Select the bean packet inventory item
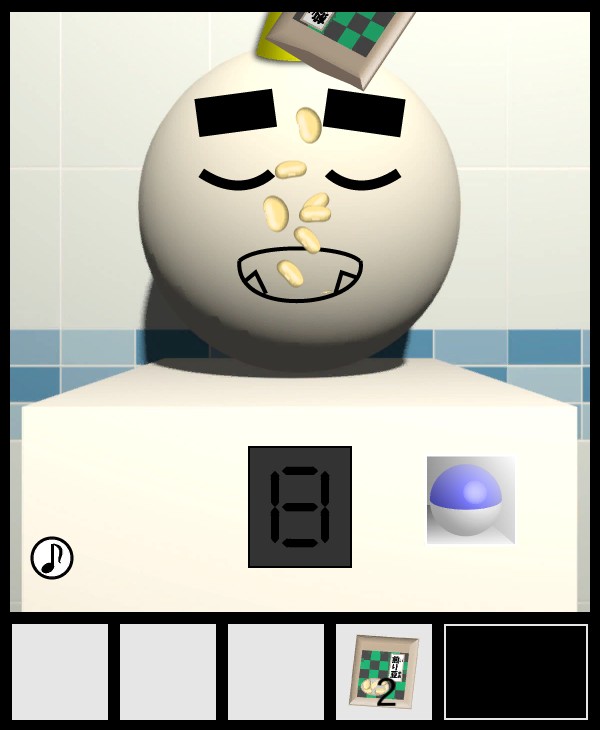The image size is (600, 730). (x=384, y=671)
